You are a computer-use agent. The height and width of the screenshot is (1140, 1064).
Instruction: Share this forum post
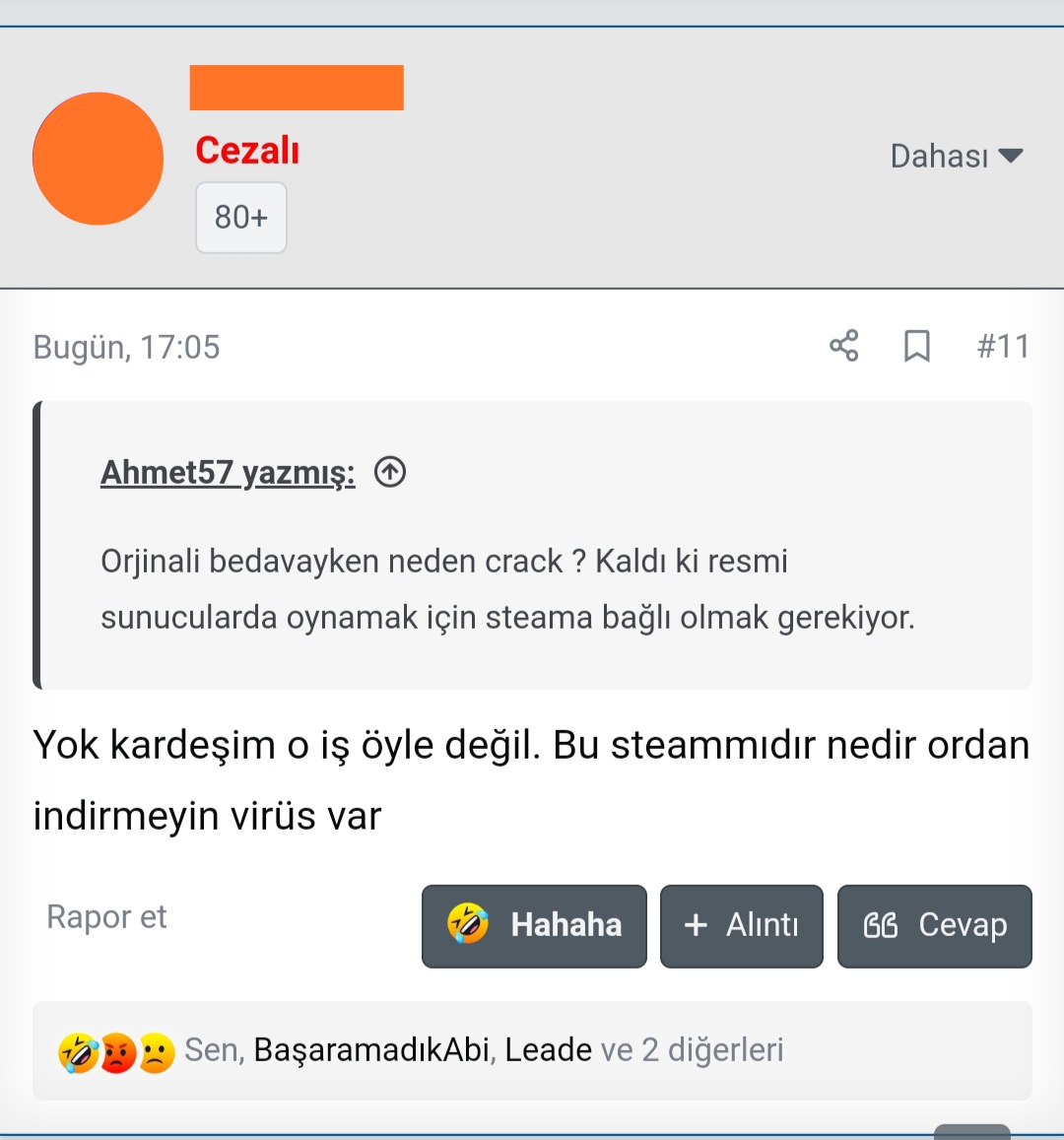(x=844, y=346)
